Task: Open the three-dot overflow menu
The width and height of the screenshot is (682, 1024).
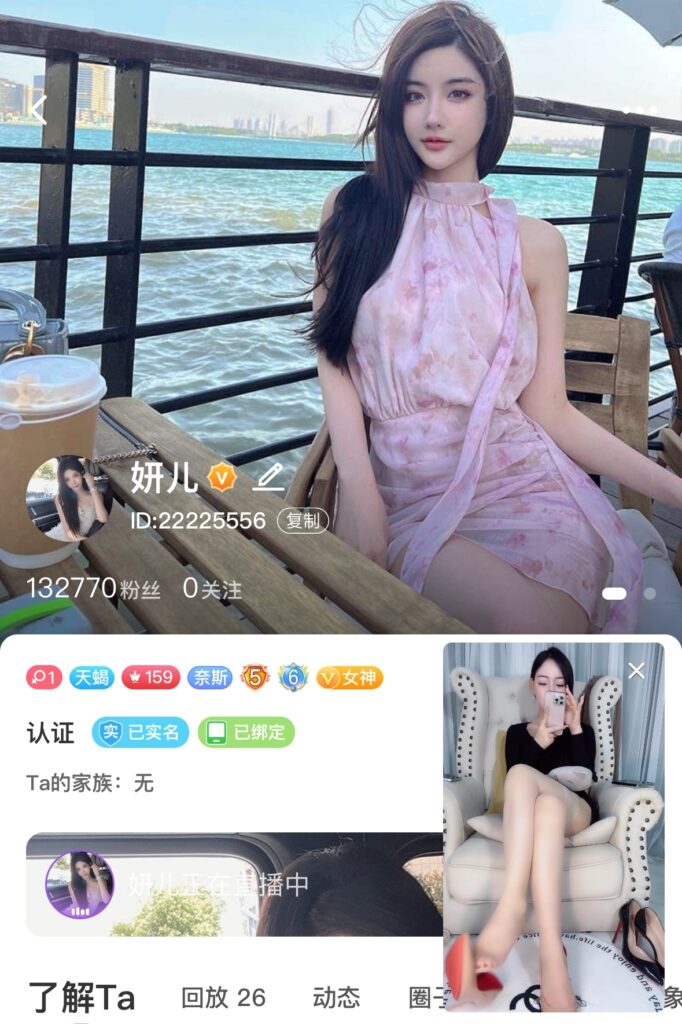Action: [x=640, y=110]
